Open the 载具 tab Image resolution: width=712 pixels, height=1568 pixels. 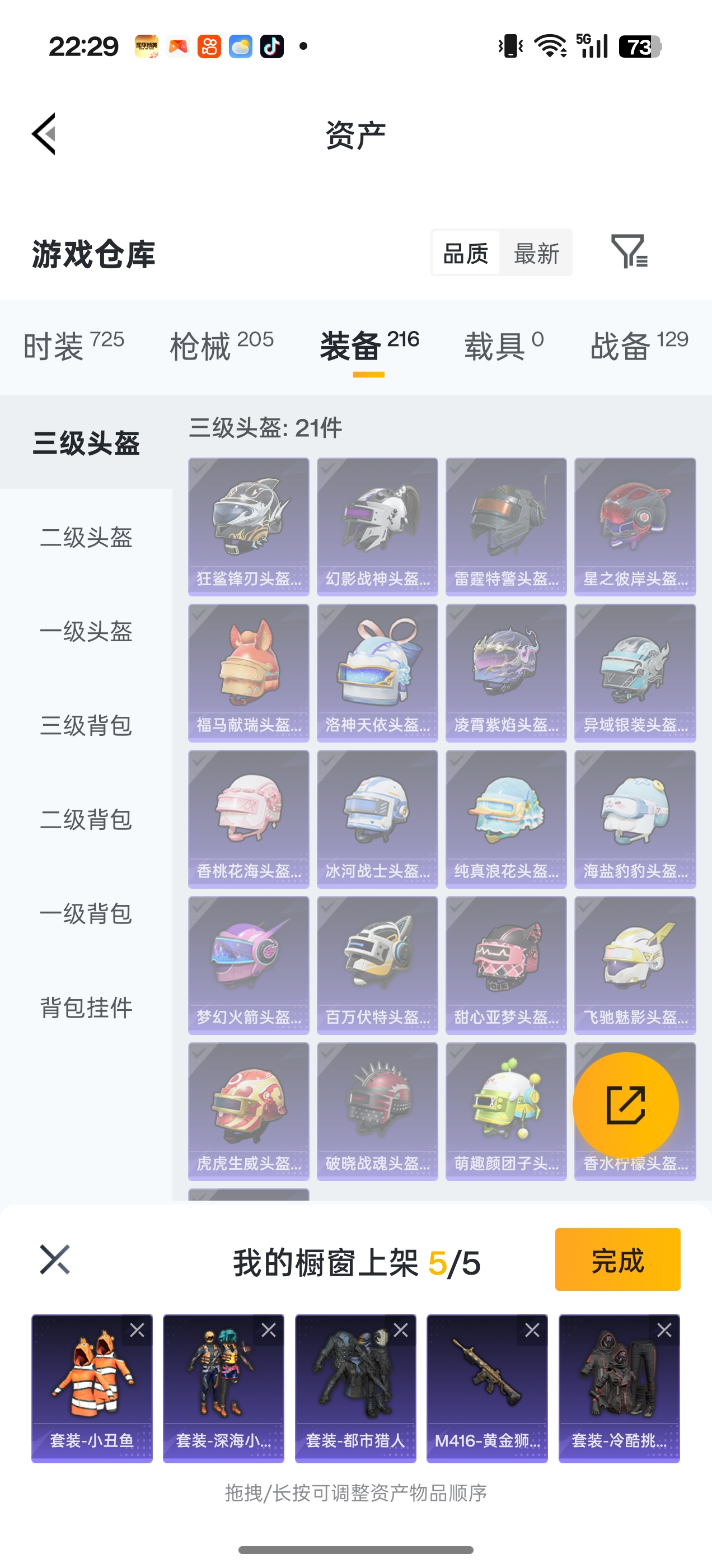[503, 346]
